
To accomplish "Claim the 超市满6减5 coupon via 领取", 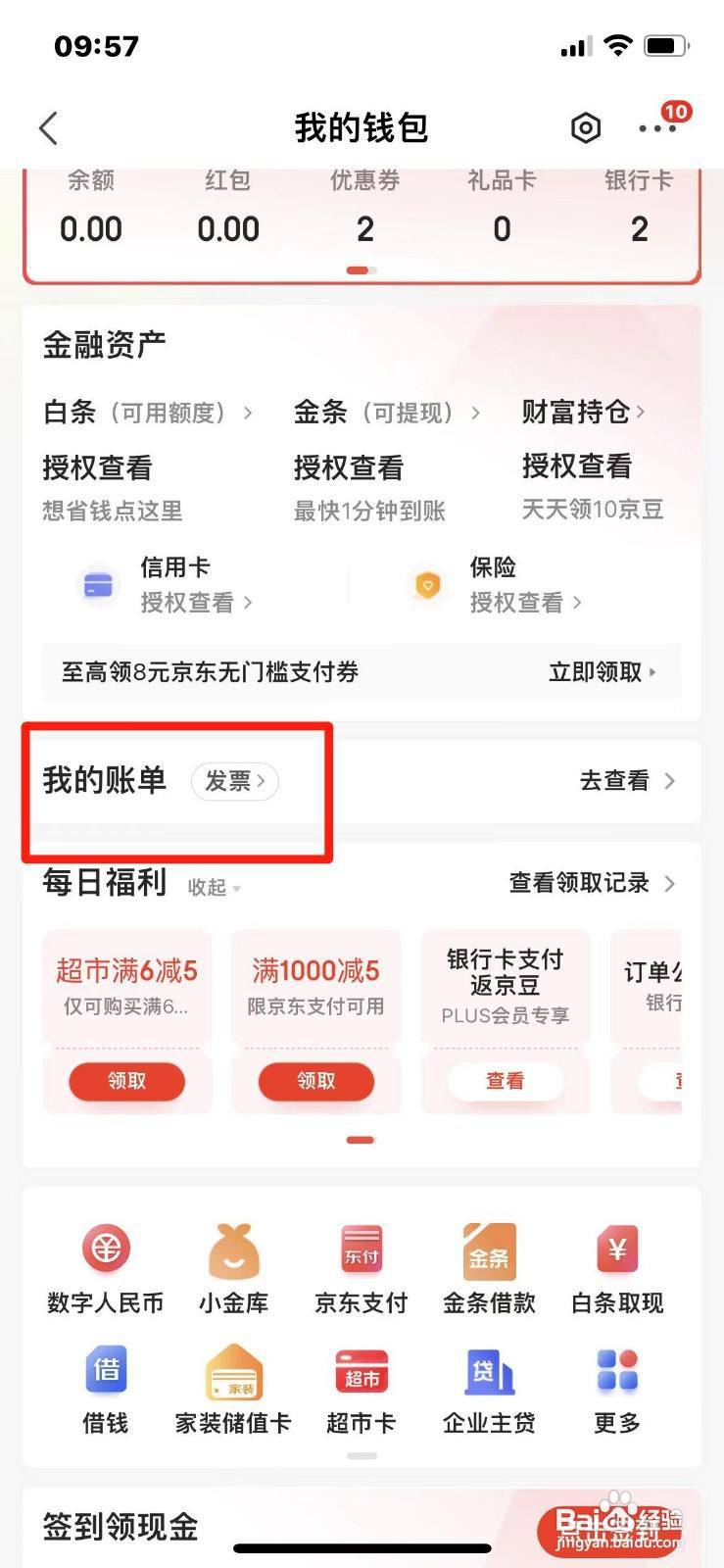I will click(126, 1081).
